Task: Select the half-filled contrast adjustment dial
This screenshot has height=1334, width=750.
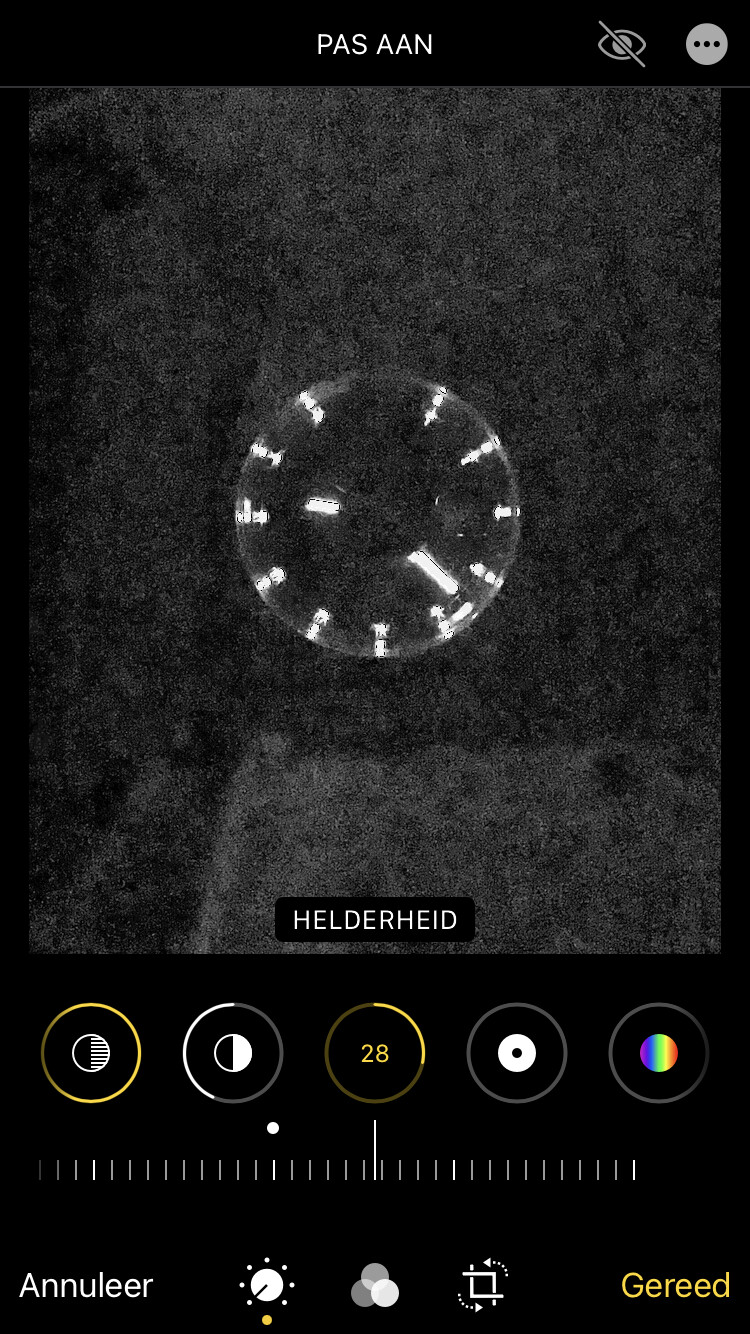Action: 233,1053
